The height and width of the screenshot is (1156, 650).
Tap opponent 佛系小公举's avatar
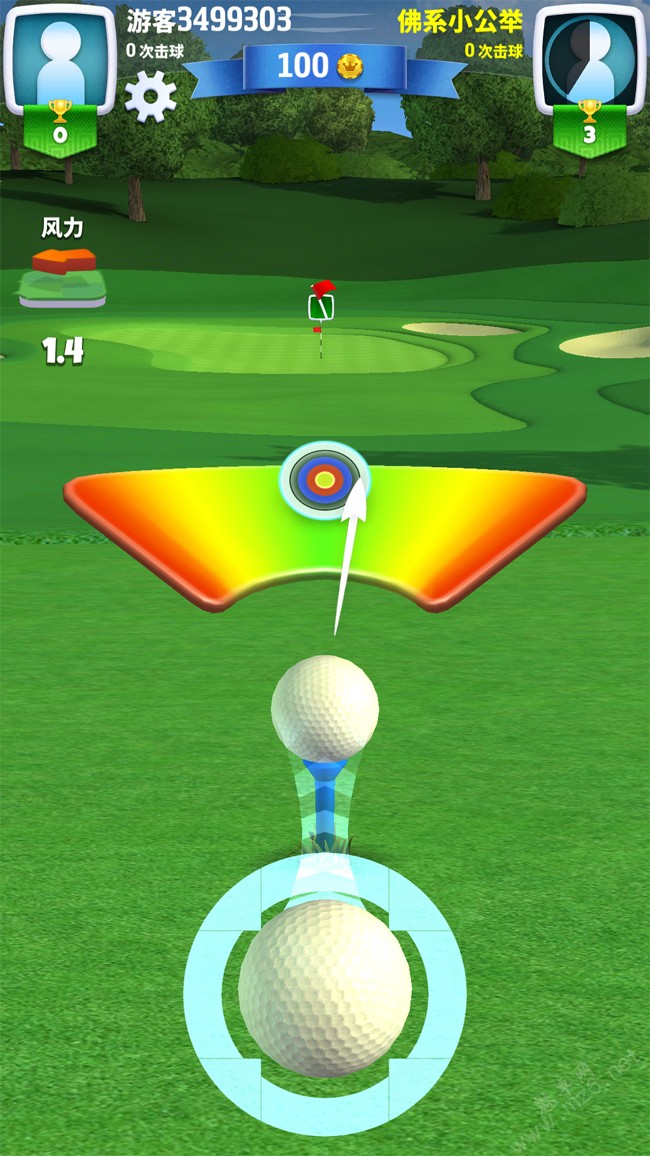coord(590,60)
